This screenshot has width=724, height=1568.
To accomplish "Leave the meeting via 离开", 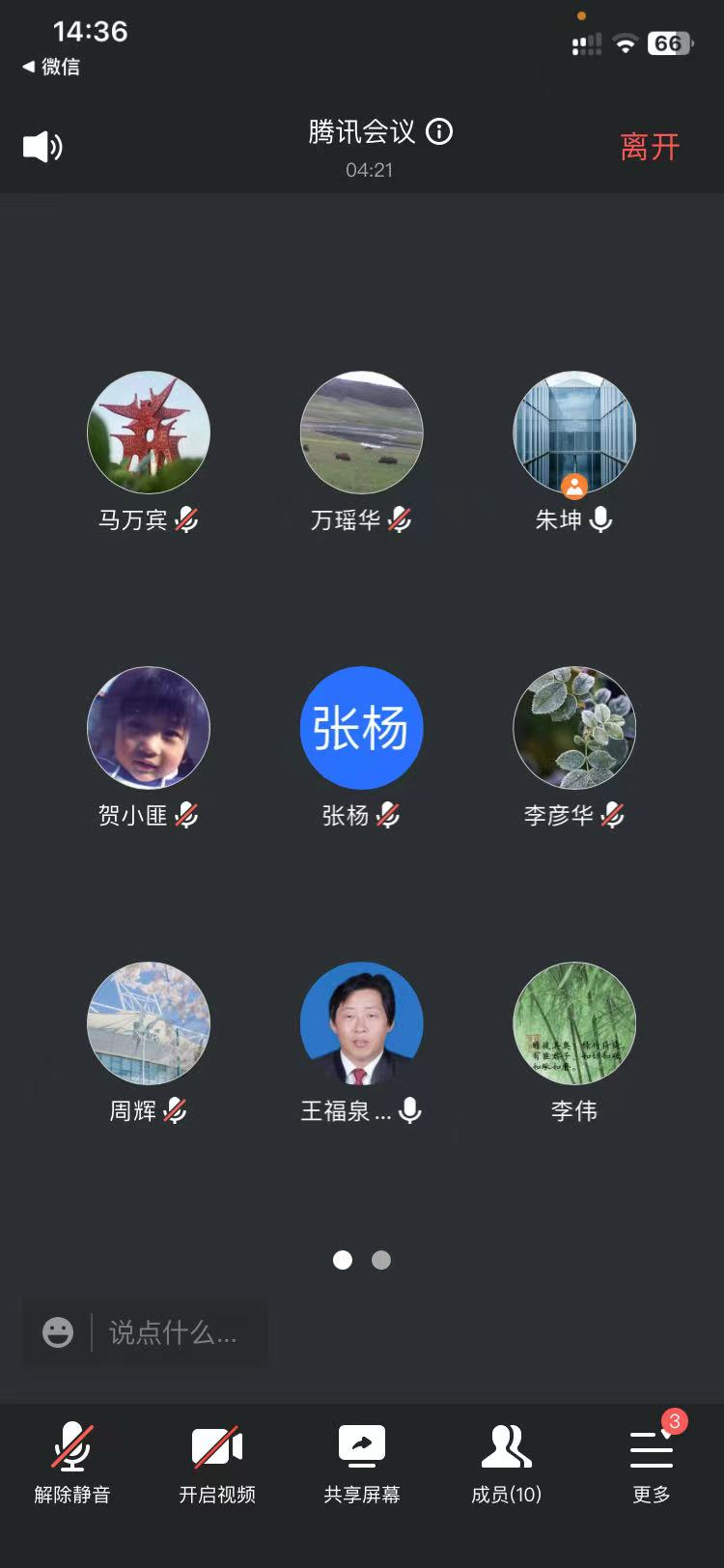I will pos(650,147).
